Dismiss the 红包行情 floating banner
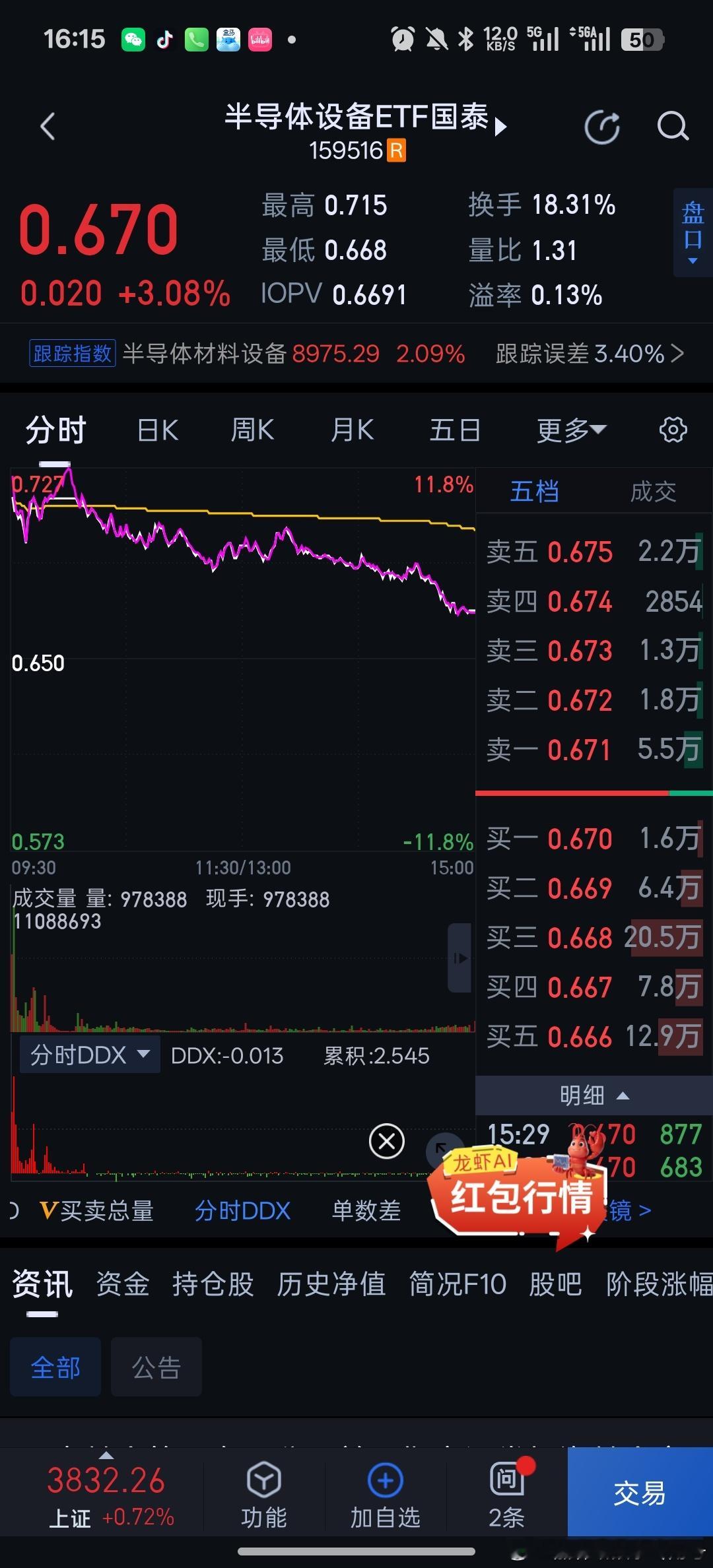 pyautogui.click(x=387, y=1141)
